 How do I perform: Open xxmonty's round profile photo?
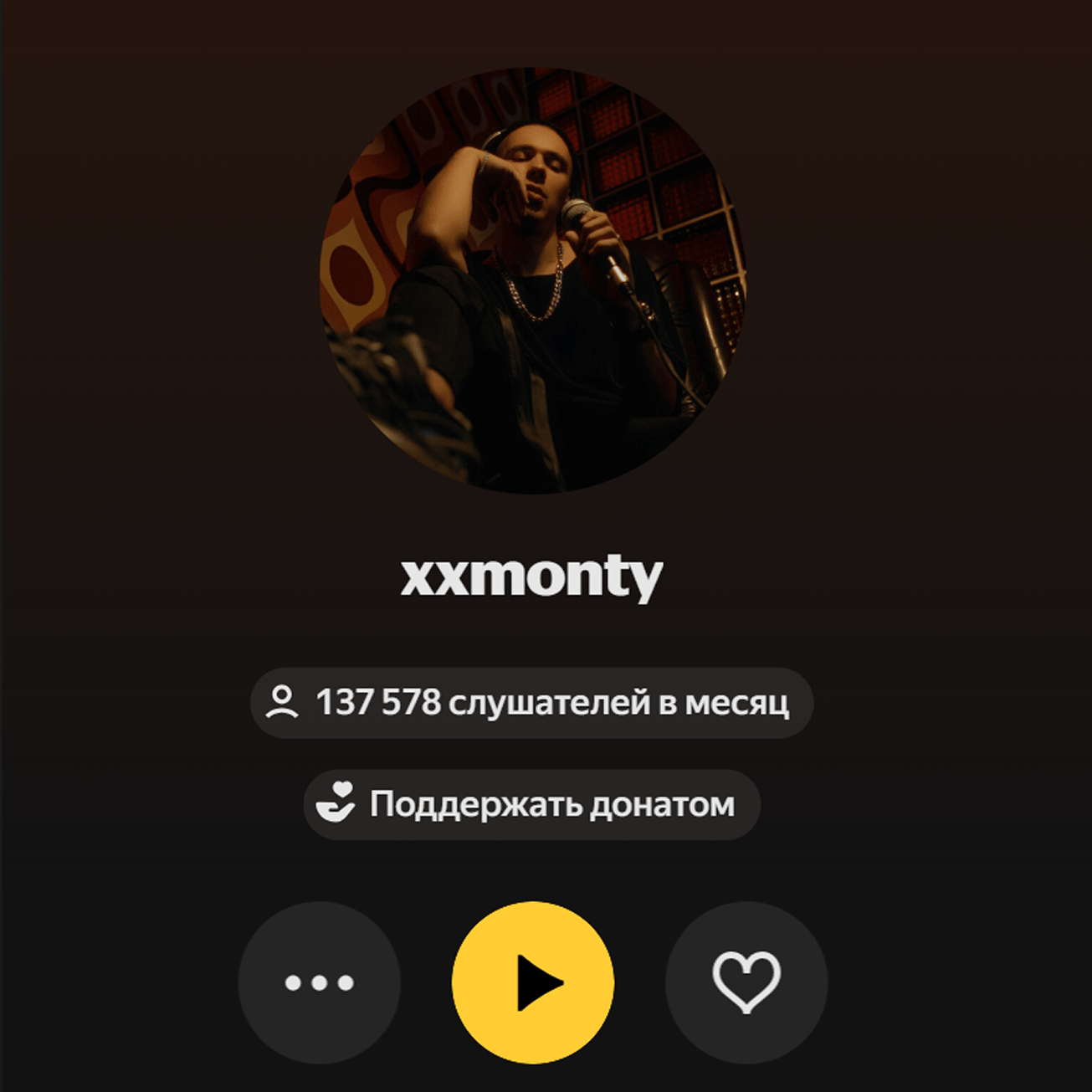click(533, 280)
